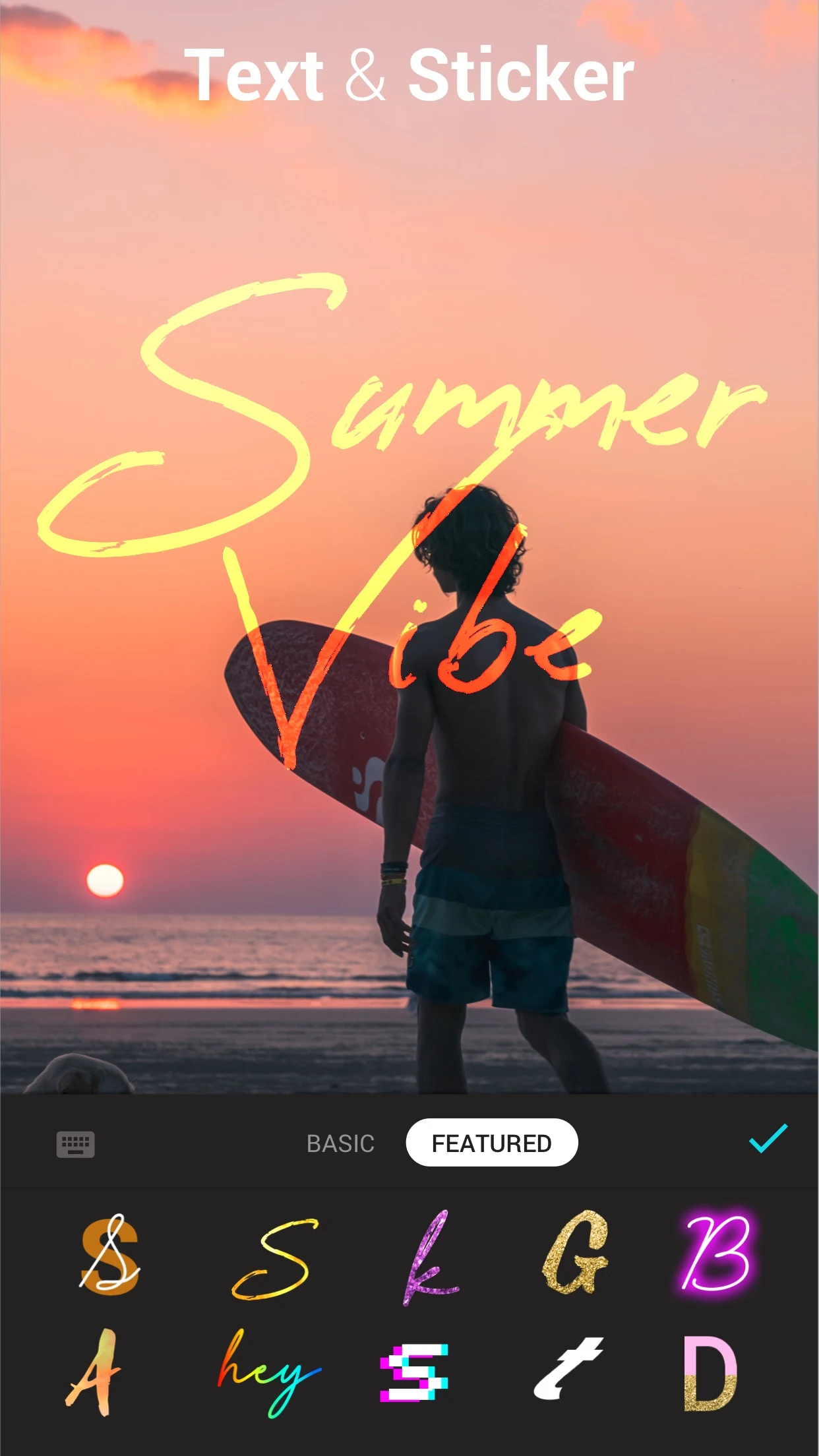Switch to the BASIC font tab
The width and height of the screenshot is (819, 1456).
(340, 1143)
